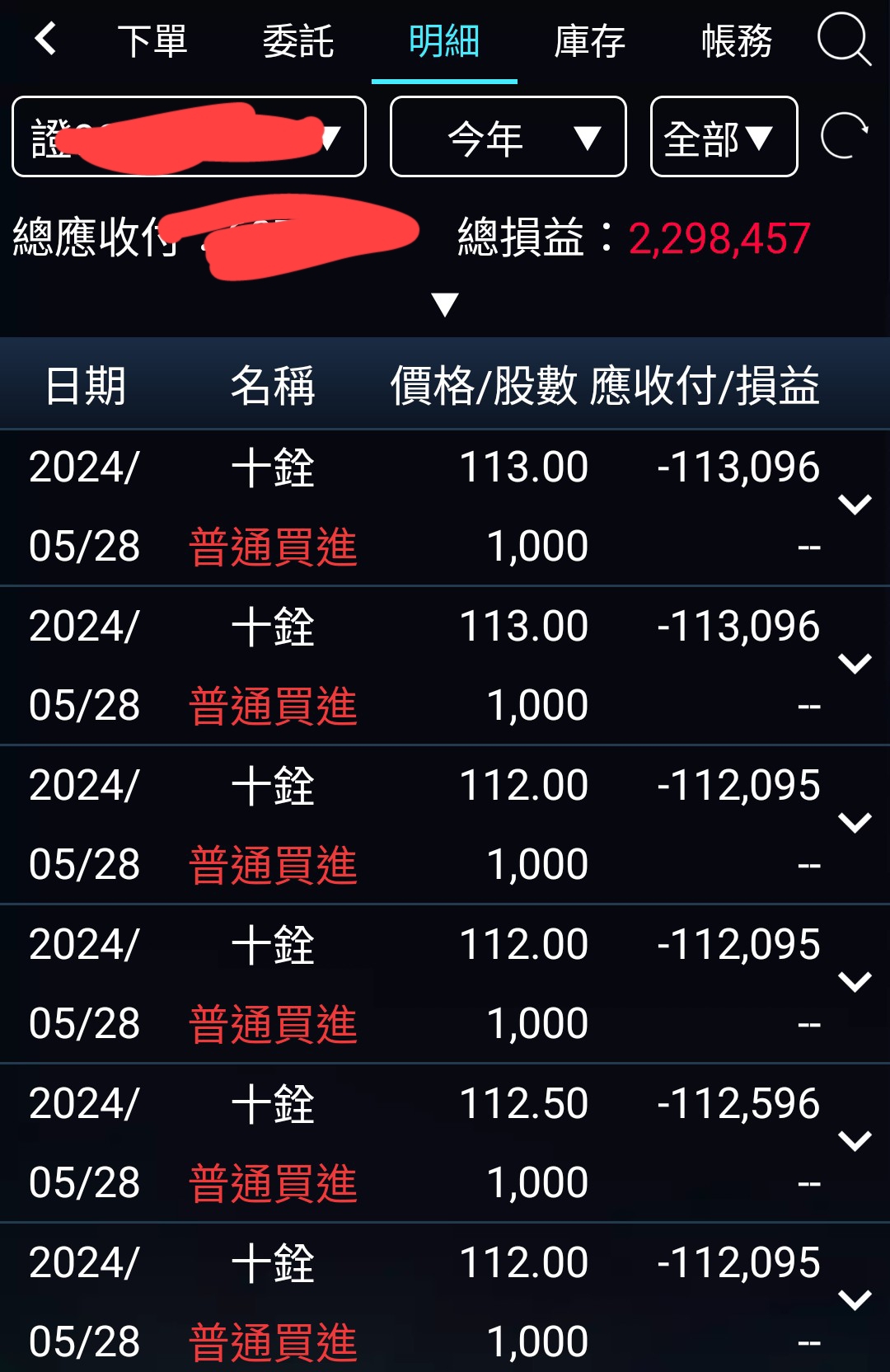Viewport: 890px width, 1372px height.
Task: Open the search magnifier icon
Action: [x=844, y=39]
